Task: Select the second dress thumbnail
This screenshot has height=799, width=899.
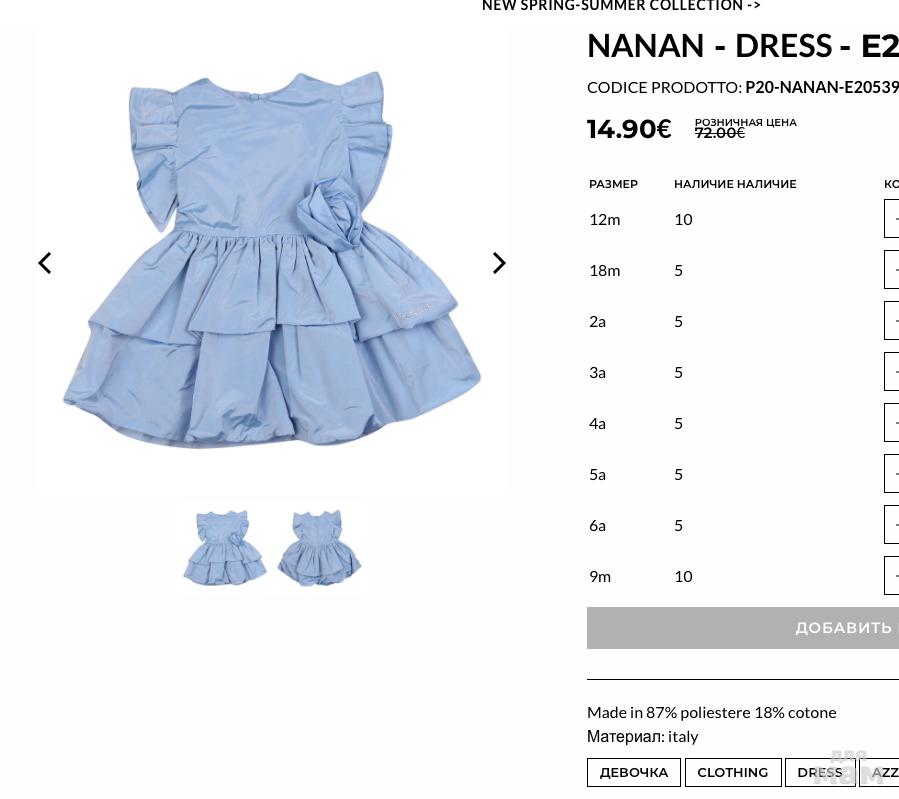Action: tap(319, 548)
